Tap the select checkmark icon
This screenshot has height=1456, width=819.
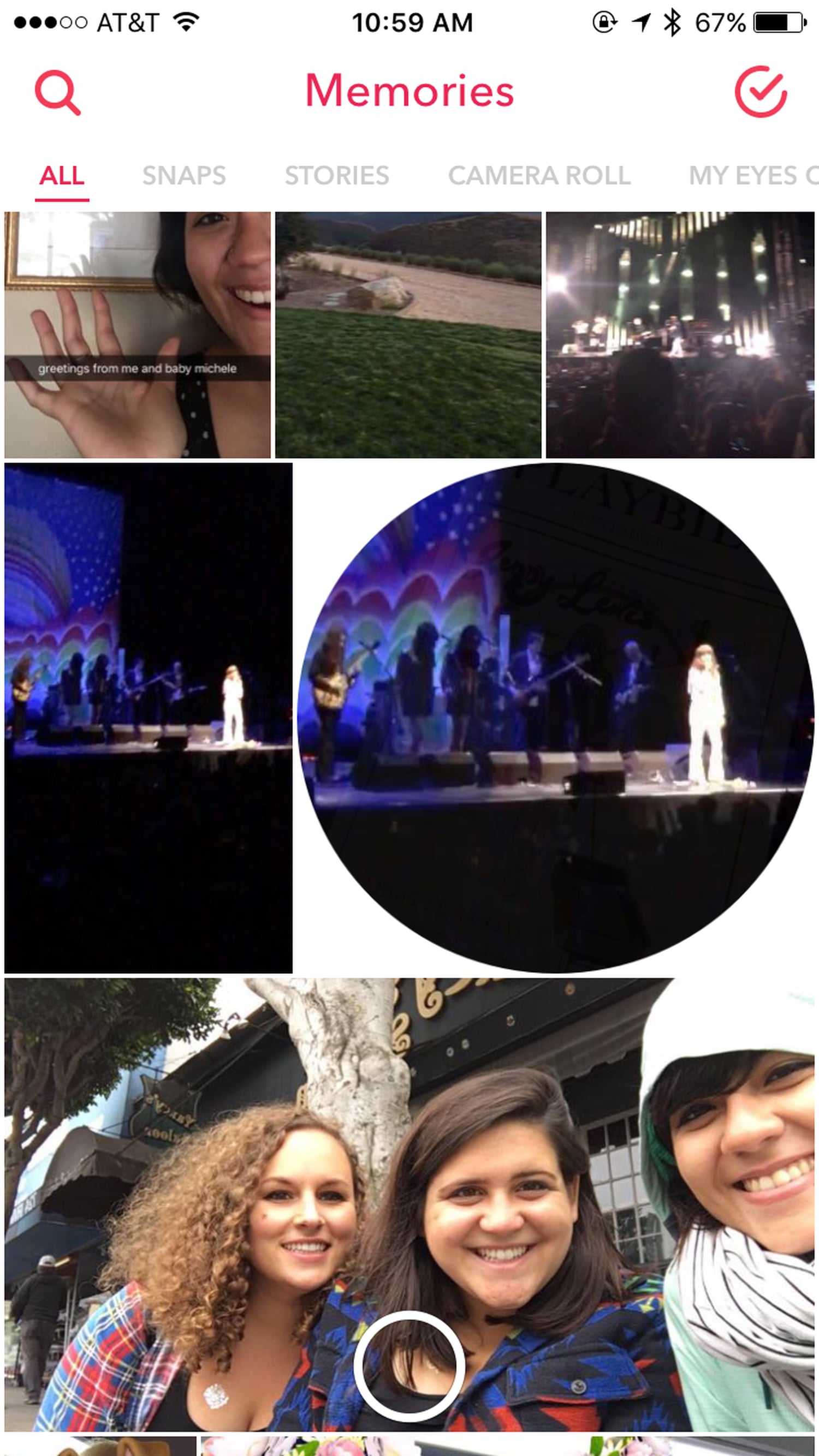[x=760, y=92]
